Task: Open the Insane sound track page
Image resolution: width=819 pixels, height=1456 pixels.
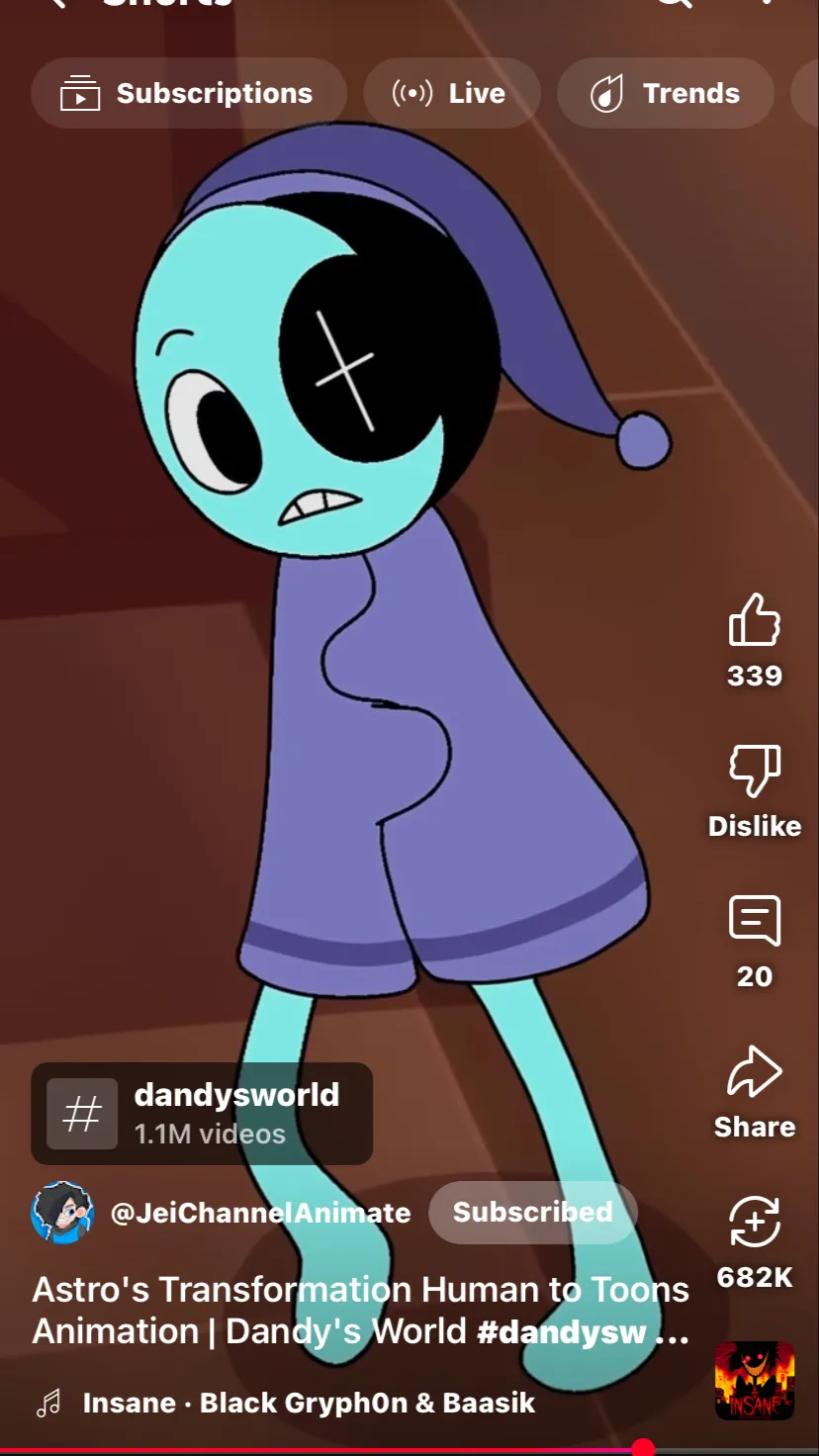Action: point(308,1403)
